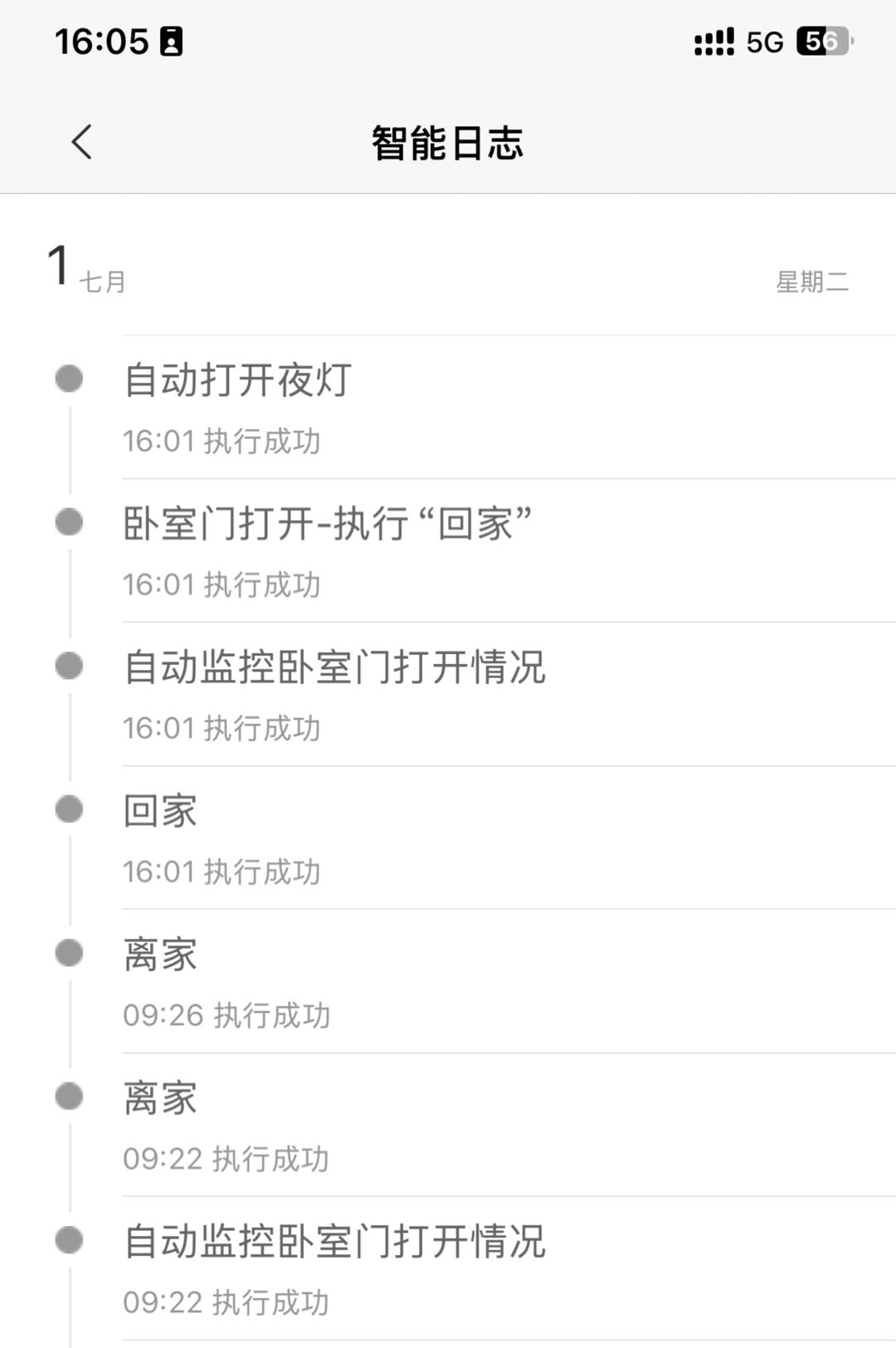The height and width of the screenshot is (1348, 896).
Task: Open the 离家 entry executed at 09:26
Action: (159, 955)
